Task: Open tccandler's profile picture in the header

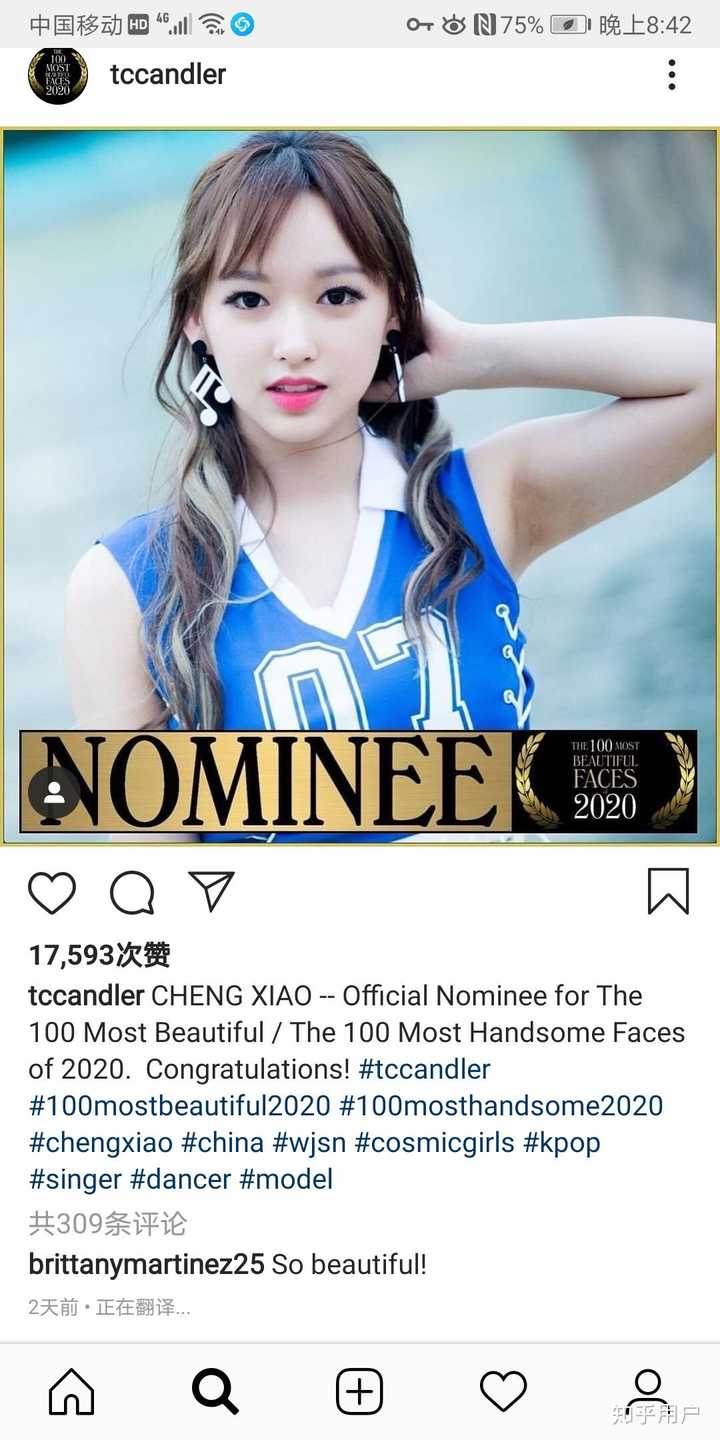Action: 58,75
